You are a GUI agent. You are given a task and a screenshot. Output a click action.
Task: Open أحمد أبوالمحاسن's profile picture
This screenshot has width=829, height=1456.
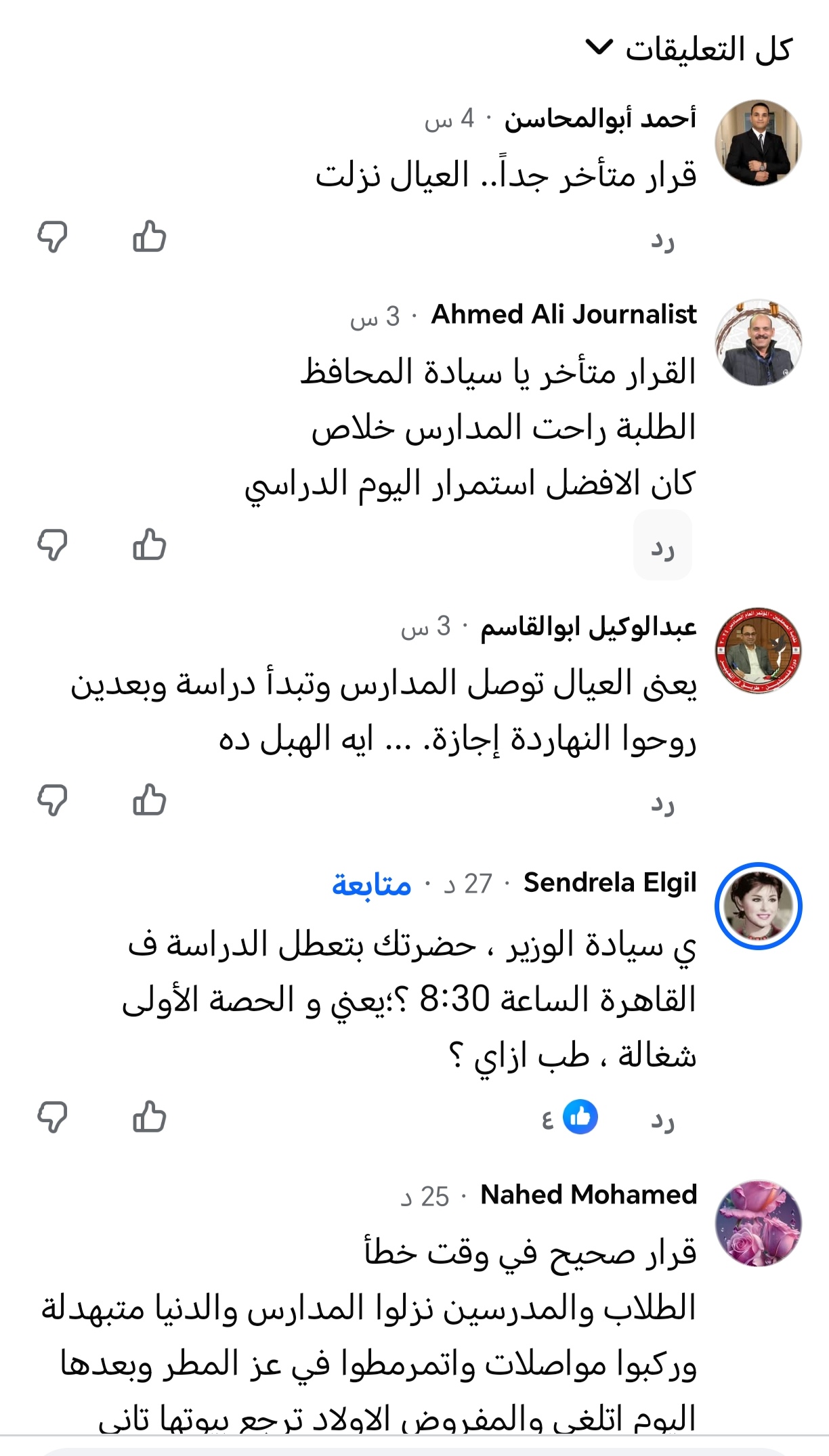point(758,143)
